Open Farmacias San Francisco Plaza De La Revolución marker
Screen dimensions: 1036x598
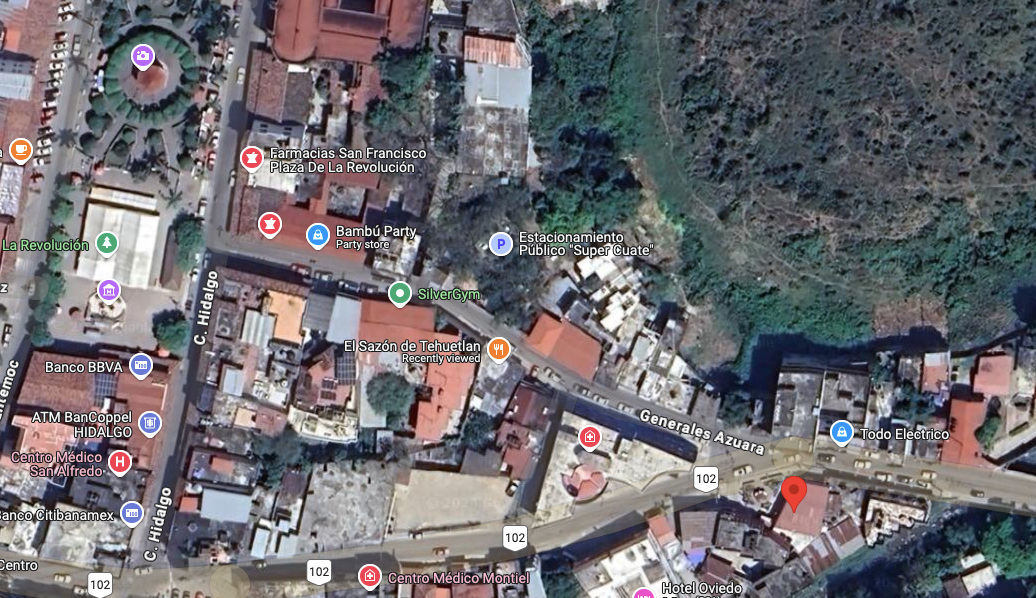(251, 159)
